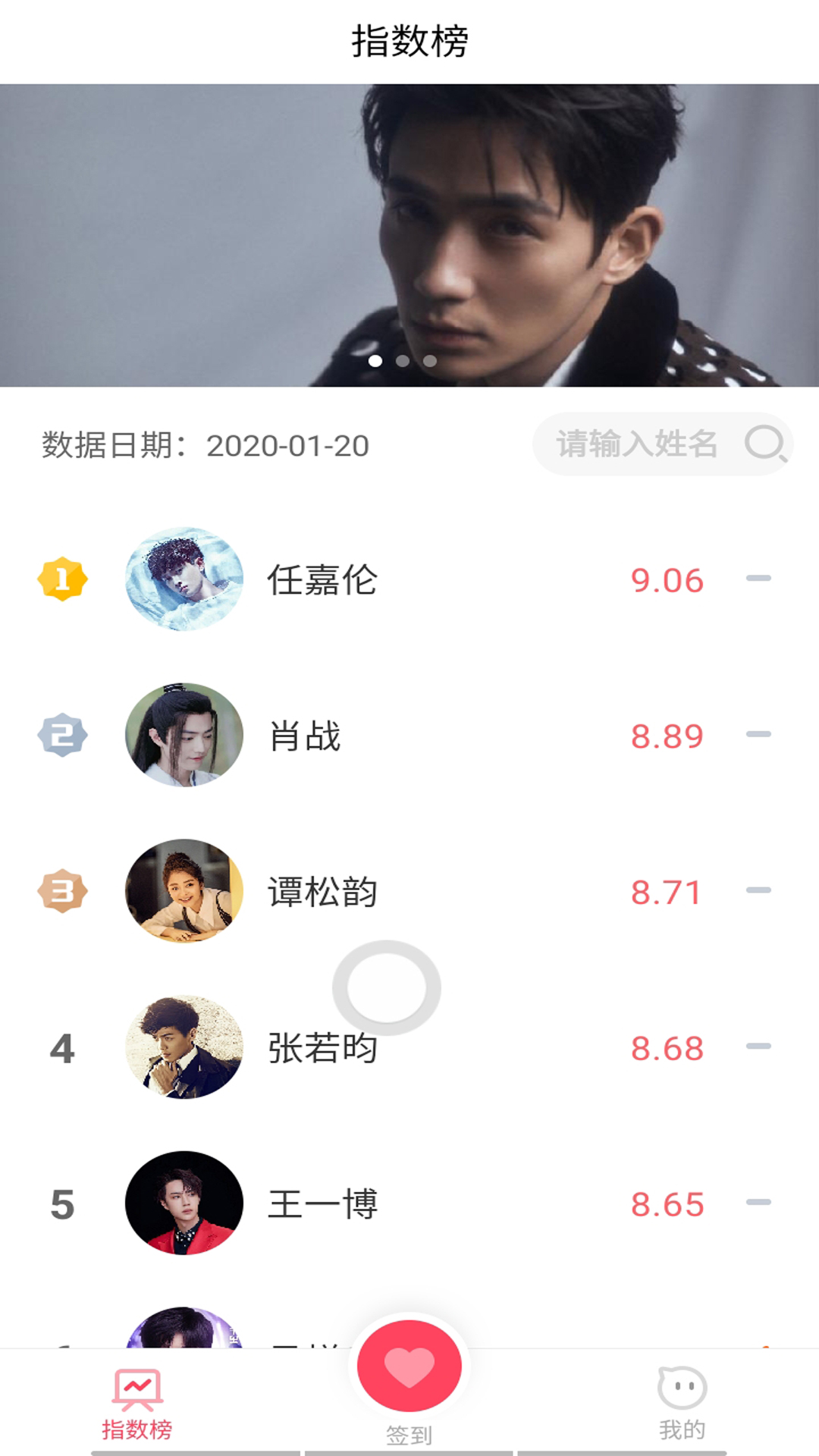Open the top banner image

409,235
